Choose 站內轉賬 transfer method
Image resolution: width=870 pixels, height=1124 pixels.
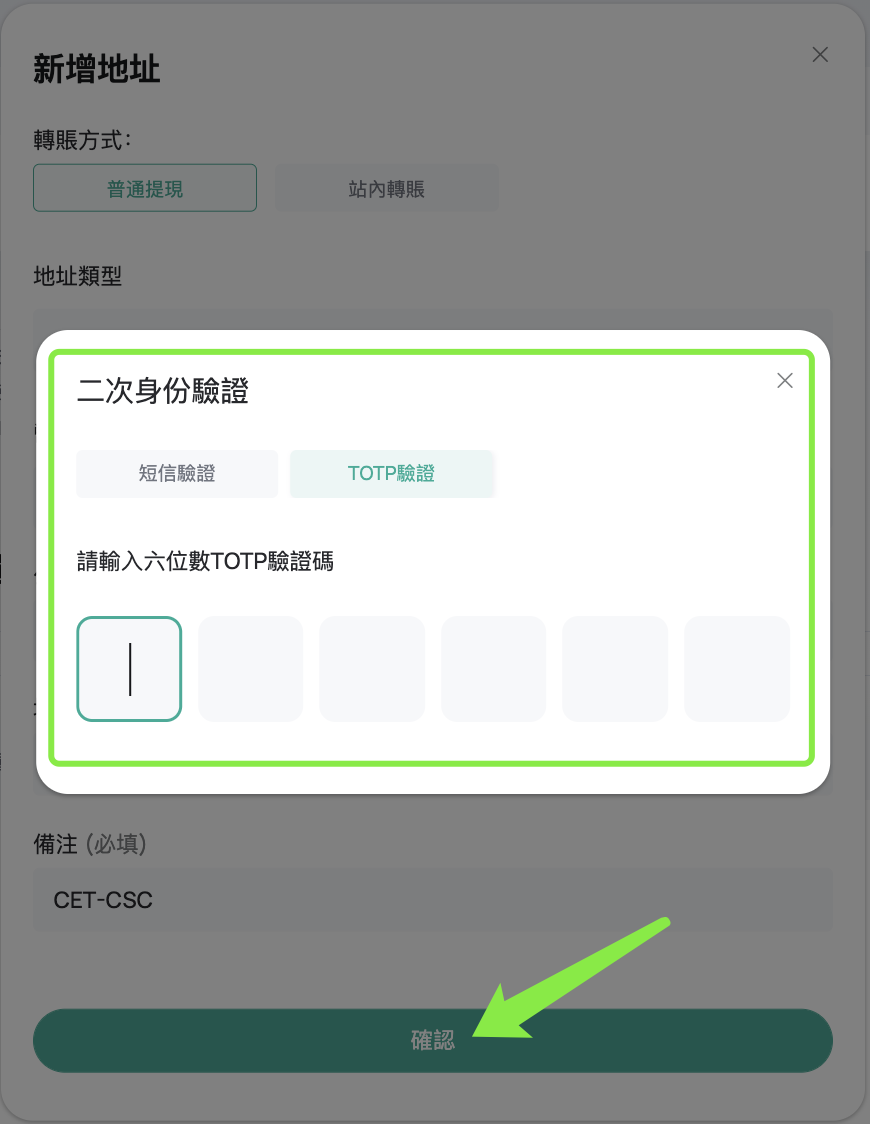(386, 188)
